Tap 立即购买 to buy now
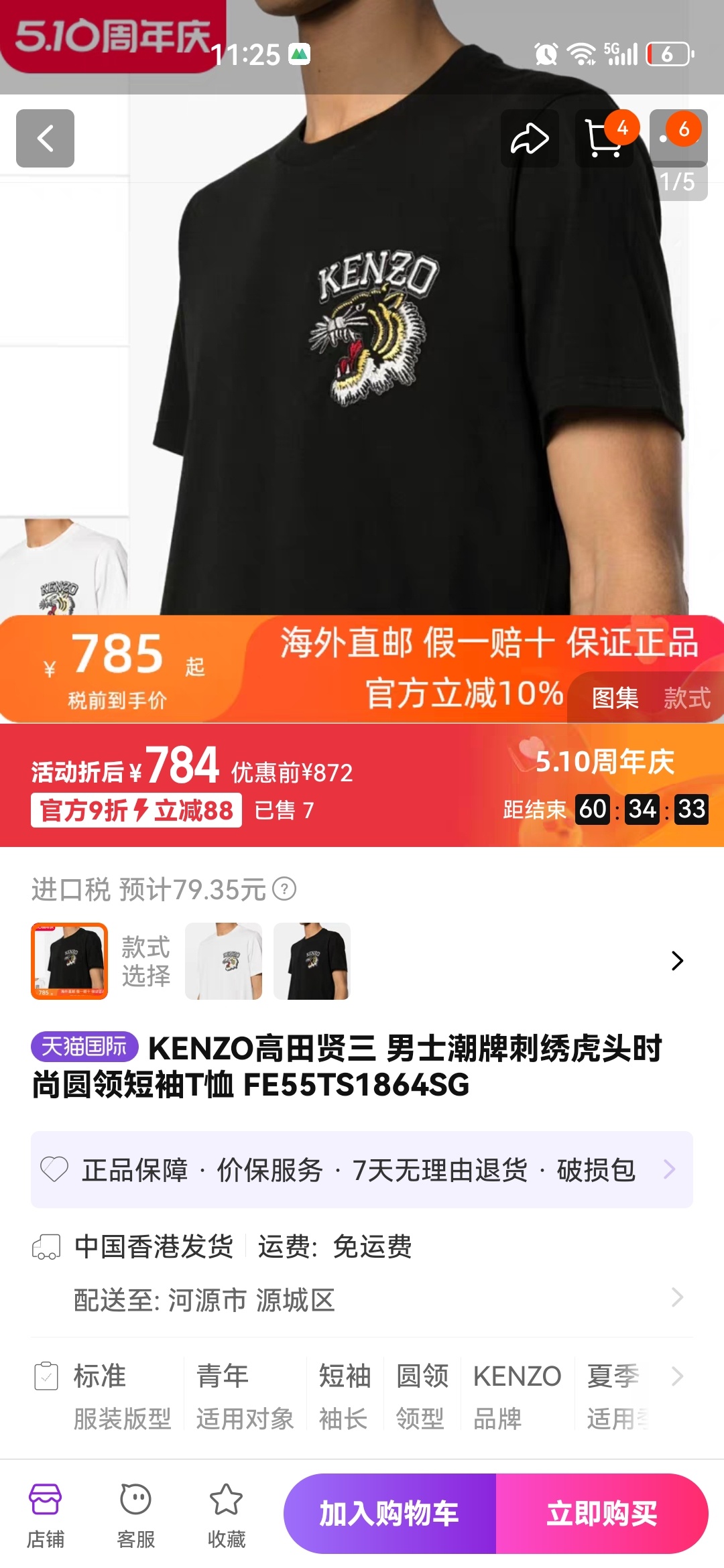This screenshot has height=1568, width=724. coord(601,1514)
